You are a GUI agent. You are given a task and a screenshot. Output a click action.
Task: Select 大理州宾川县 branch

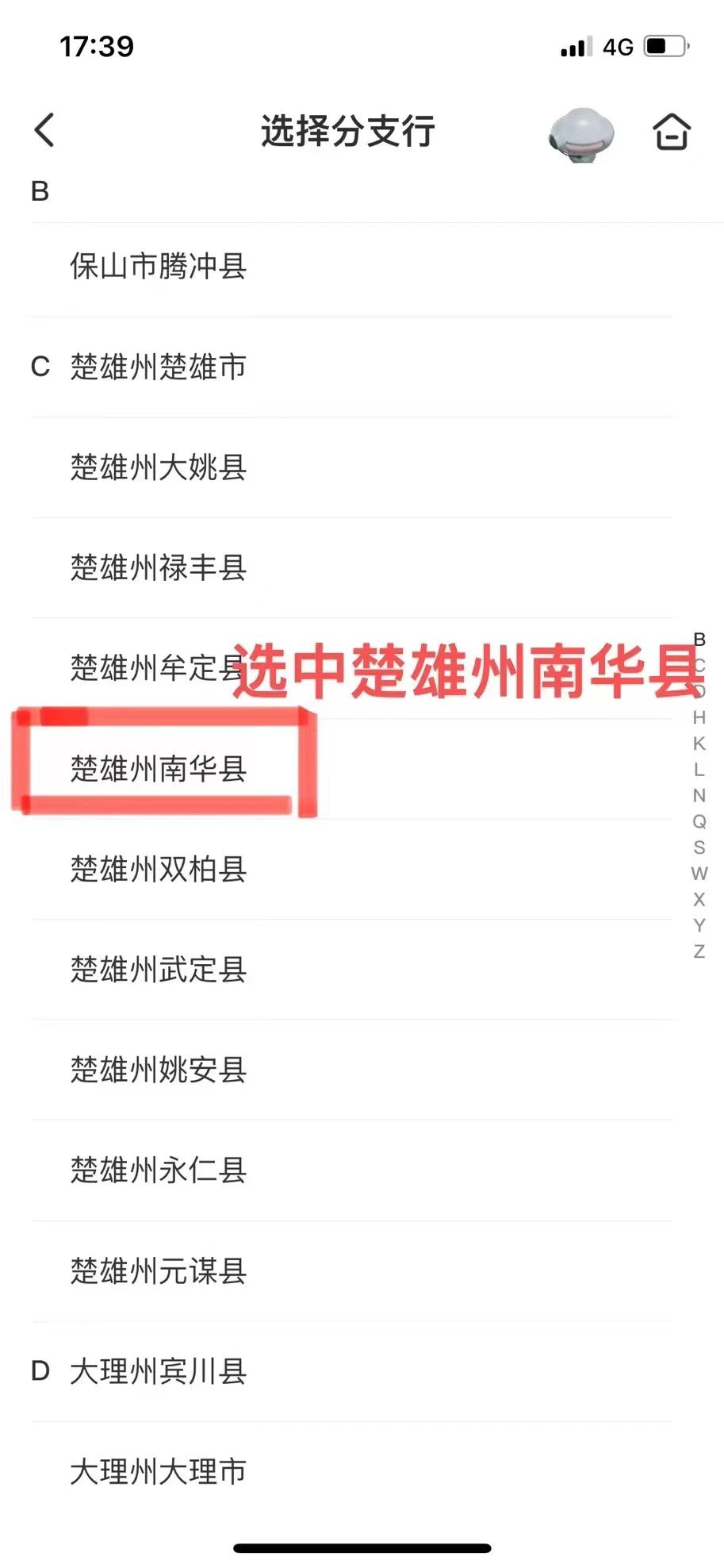[159, 1371]
